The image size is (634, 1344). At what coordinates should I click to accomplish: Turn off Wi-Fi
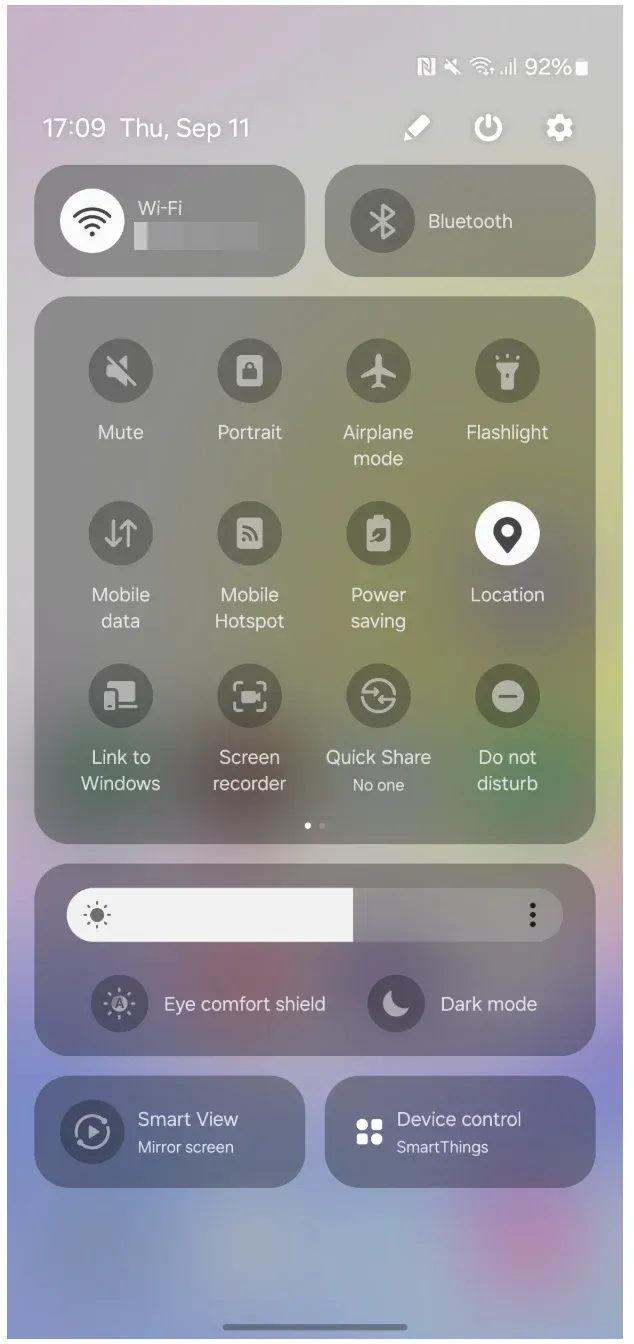92,221
